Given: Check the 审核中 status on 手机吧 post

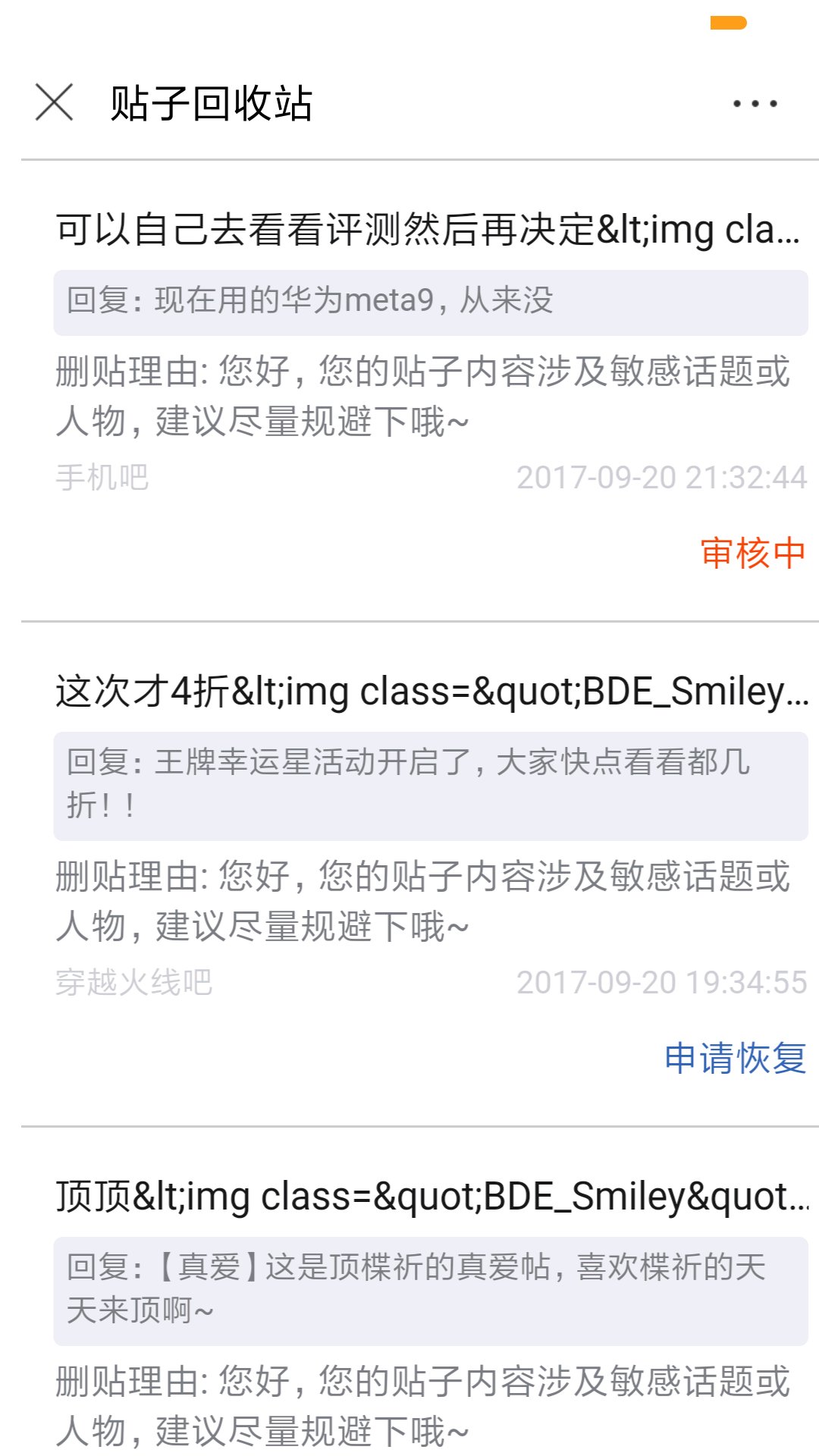Looking at the screenshot, I should (752, 553).
